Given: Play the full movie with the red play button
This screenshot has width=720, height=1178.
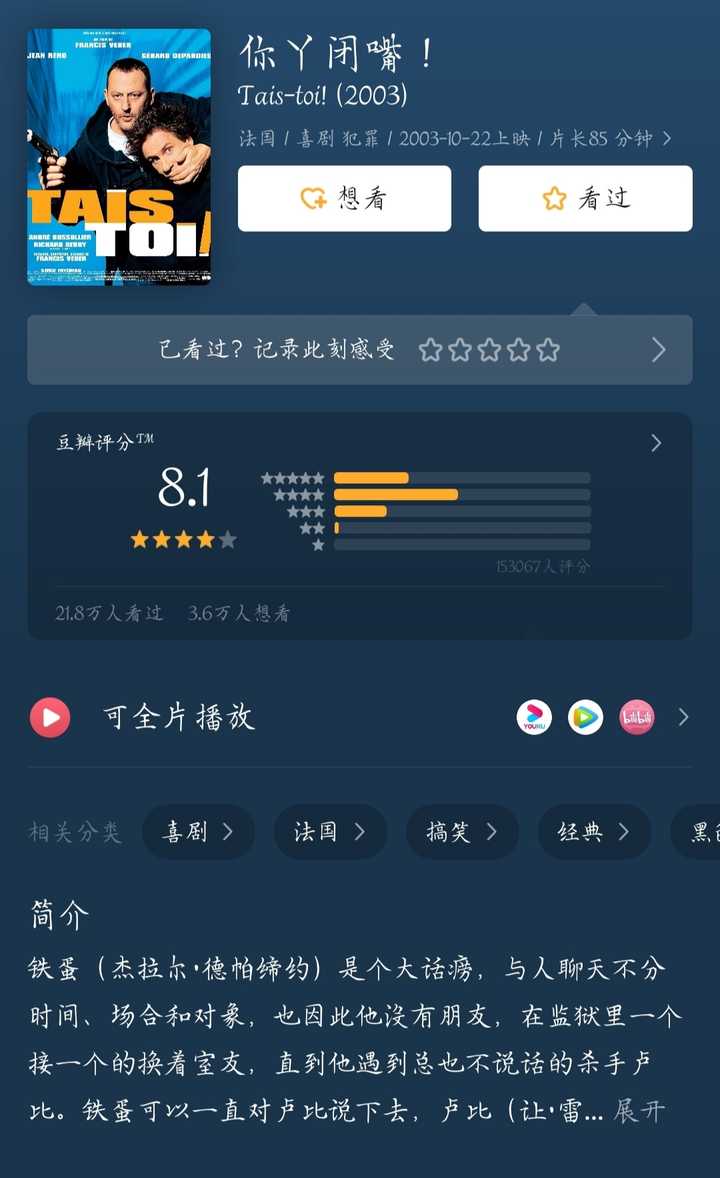Looking at the screenshot, I should 50,717.
